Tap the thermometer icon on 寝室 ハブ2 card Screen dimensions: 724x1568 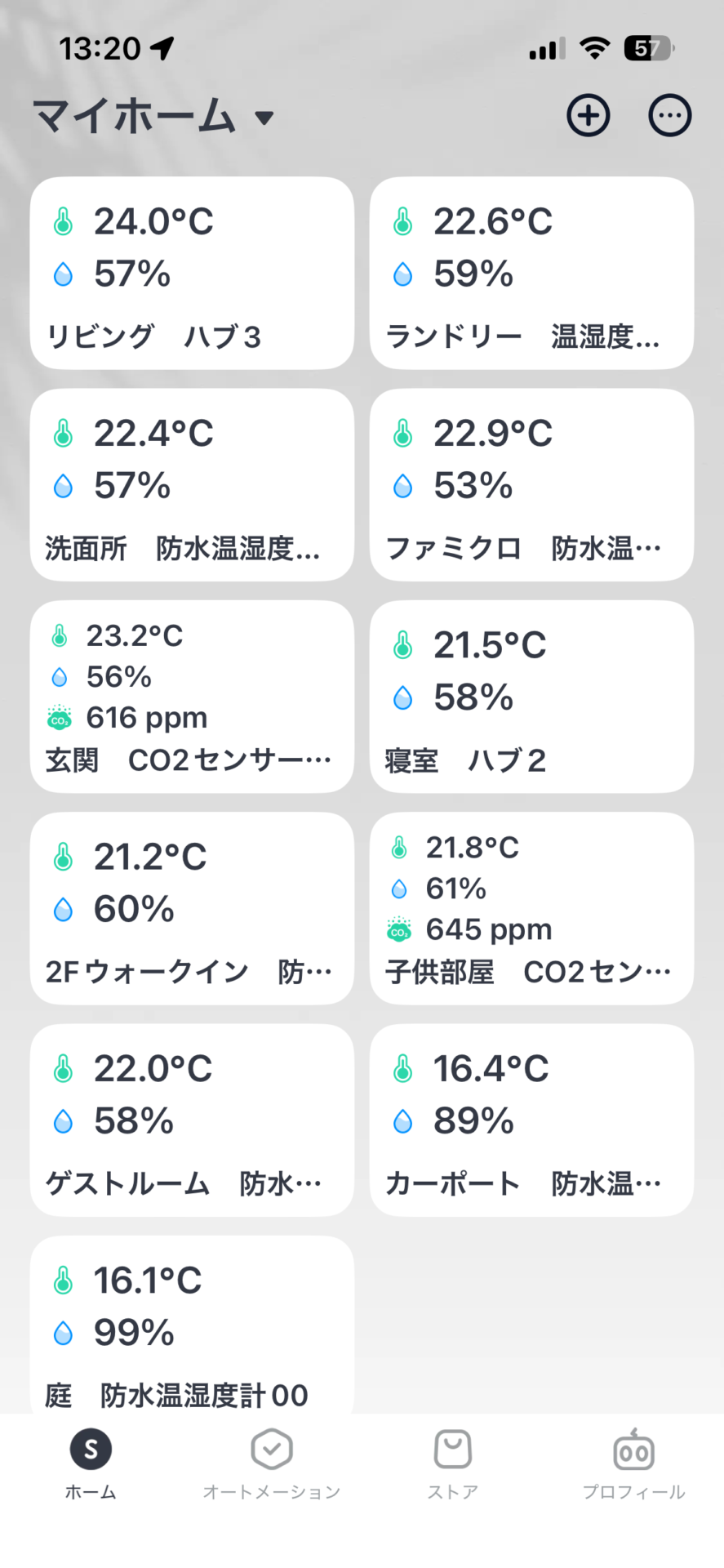(402, 644)
